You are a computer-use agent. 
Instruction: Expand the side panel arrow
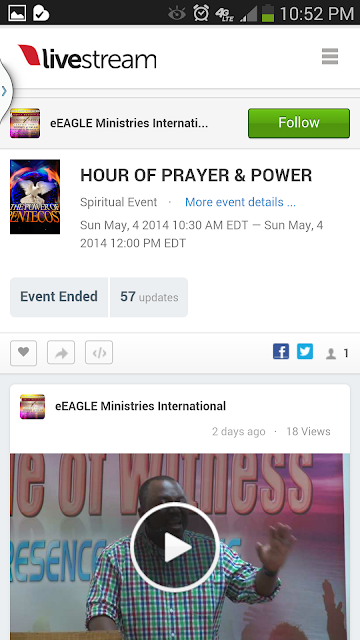pyautogui.click(x=5, y=91)
